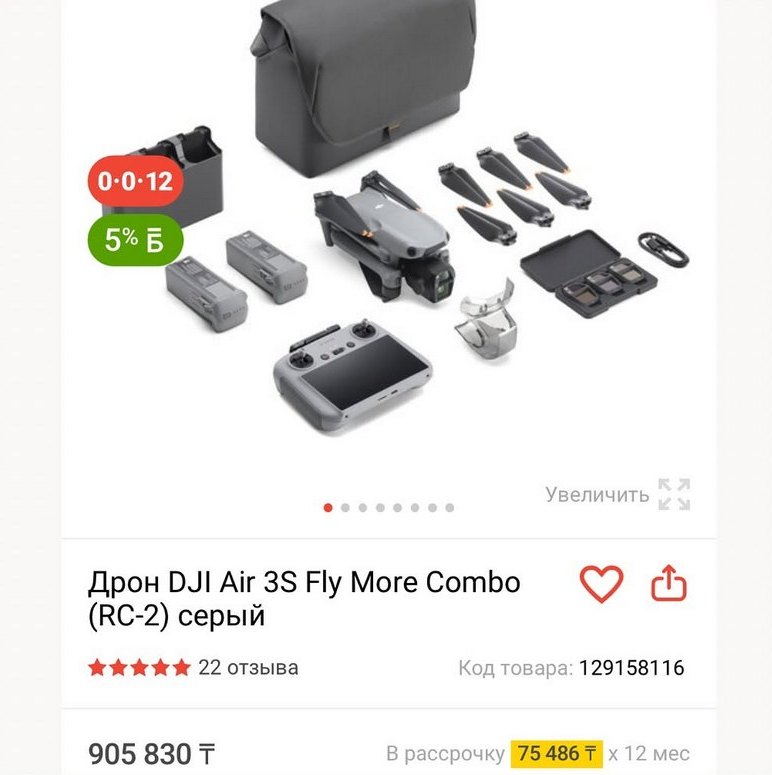
Task: Tap Увеличить to enlarge the product photo
Action: [x=617, y=494]
